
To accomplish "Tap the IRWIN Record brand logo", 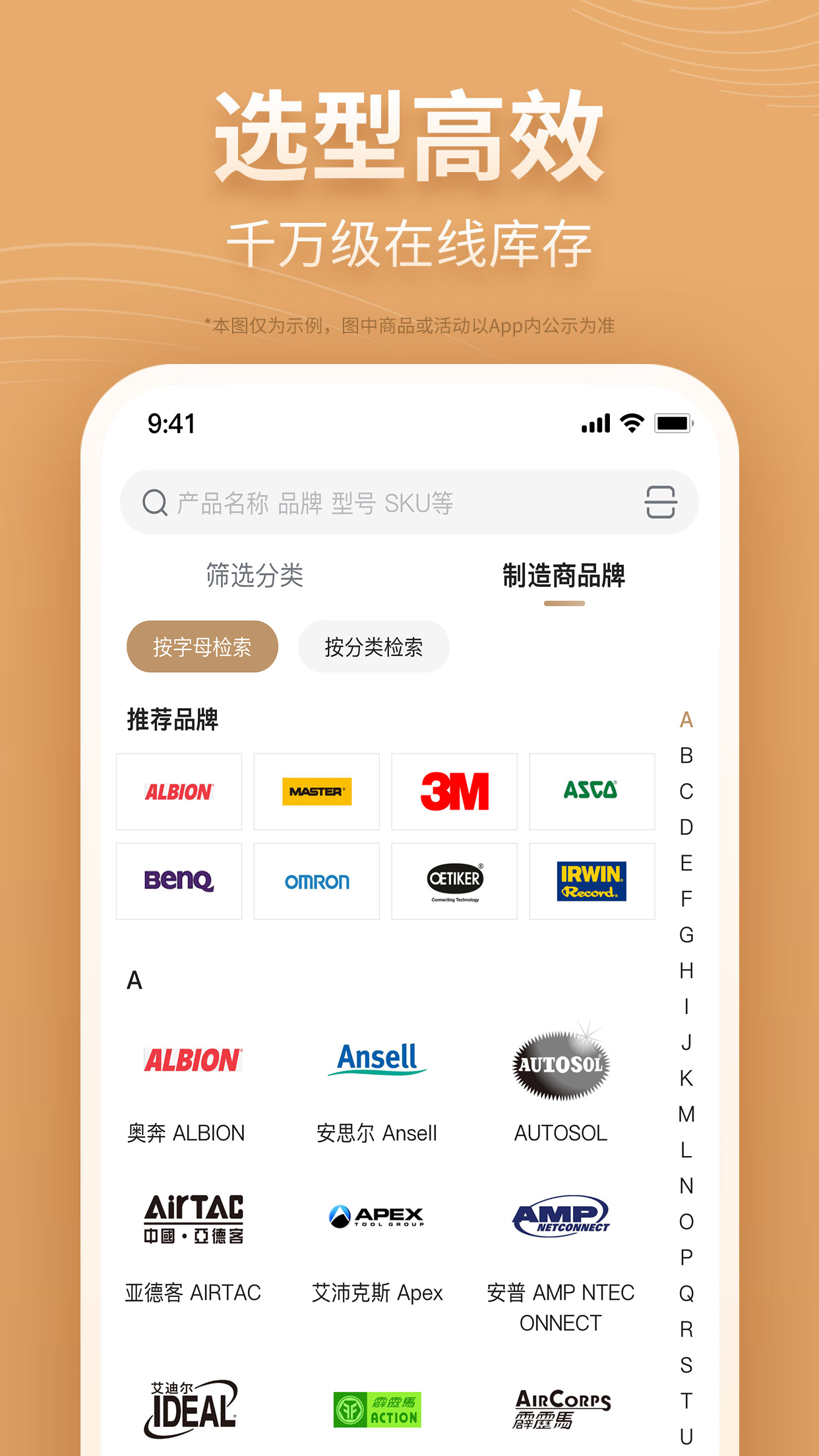I will (591, 882).
